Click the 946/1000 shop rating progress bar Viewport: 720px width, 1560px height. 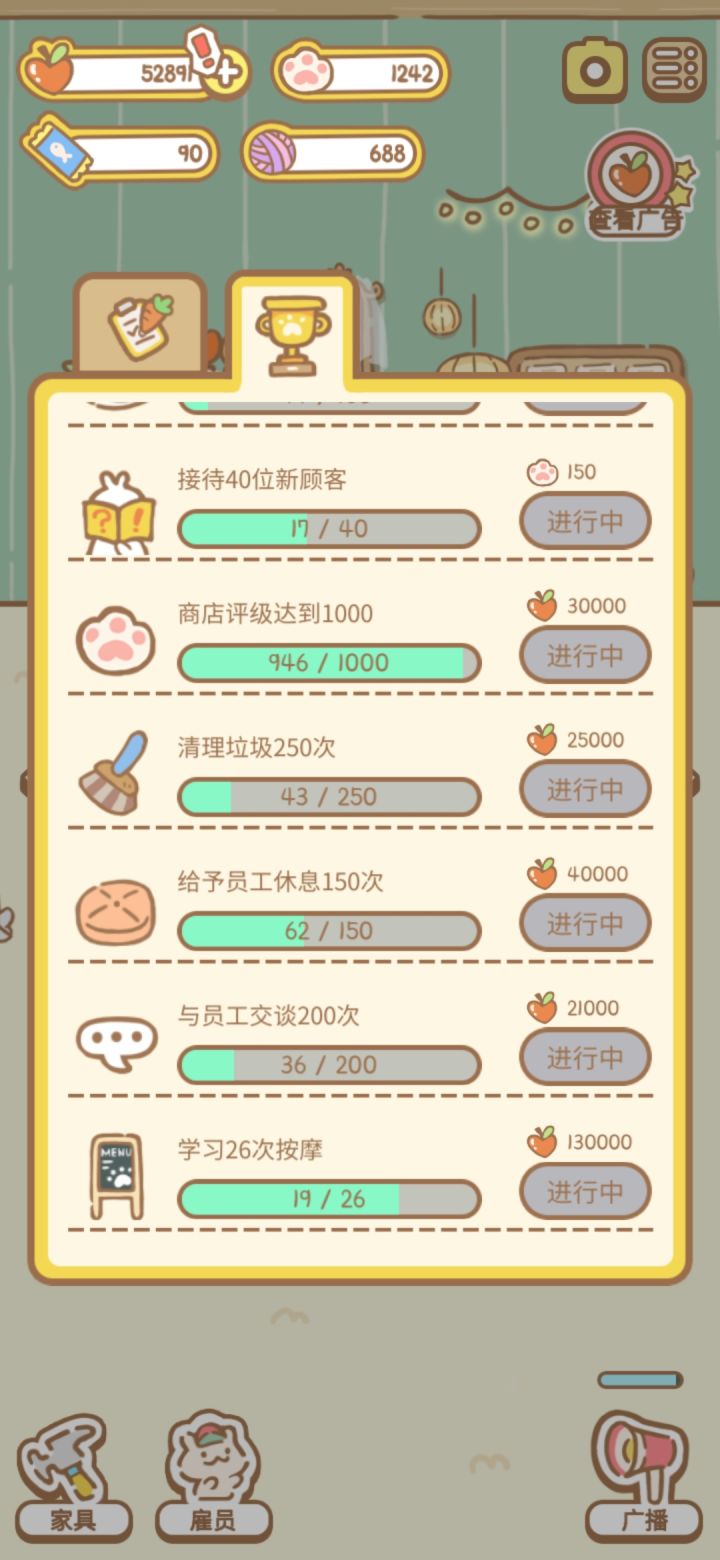[328, 662]
